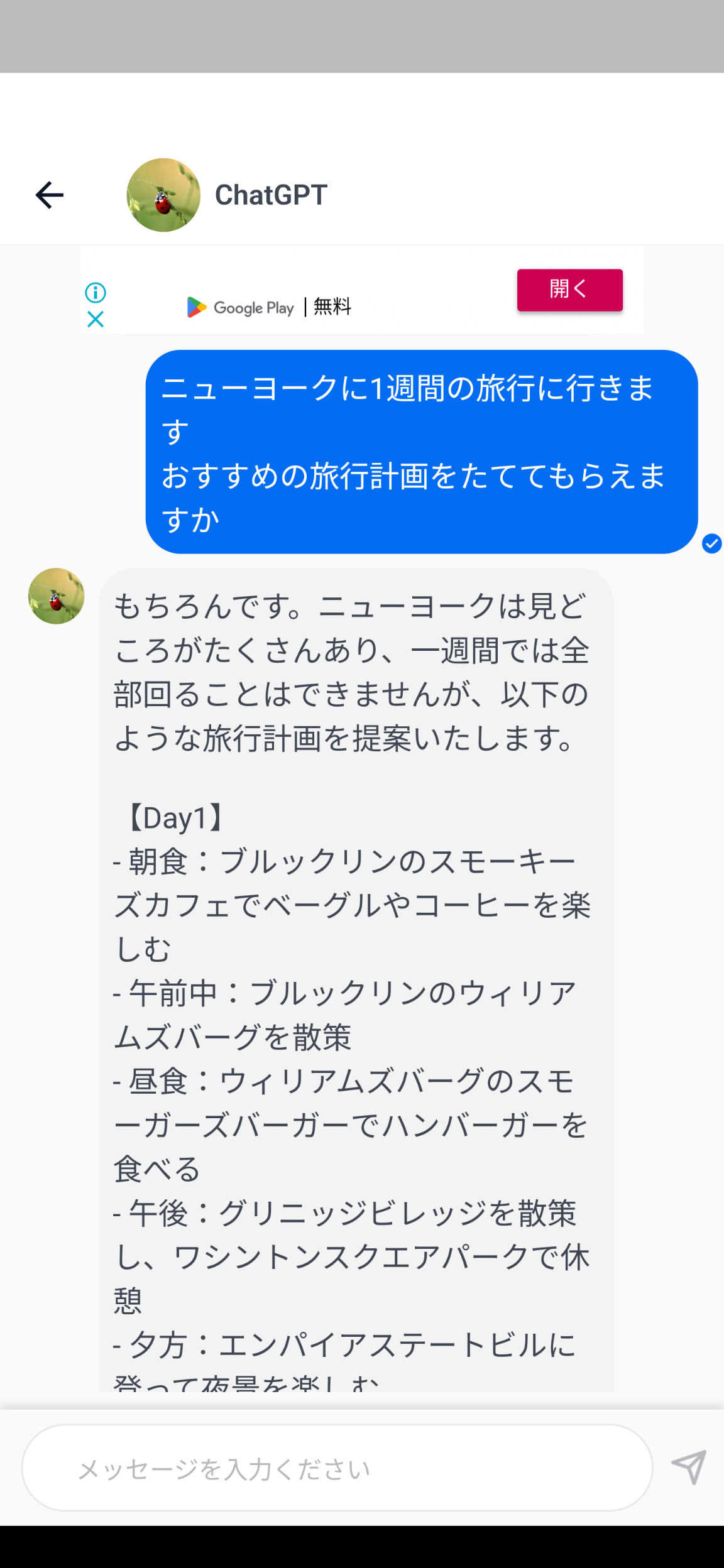This screenshot has width=724, height=1568.
Task: Open the ChatGPT profile picture in header
Action: point(163,195)
